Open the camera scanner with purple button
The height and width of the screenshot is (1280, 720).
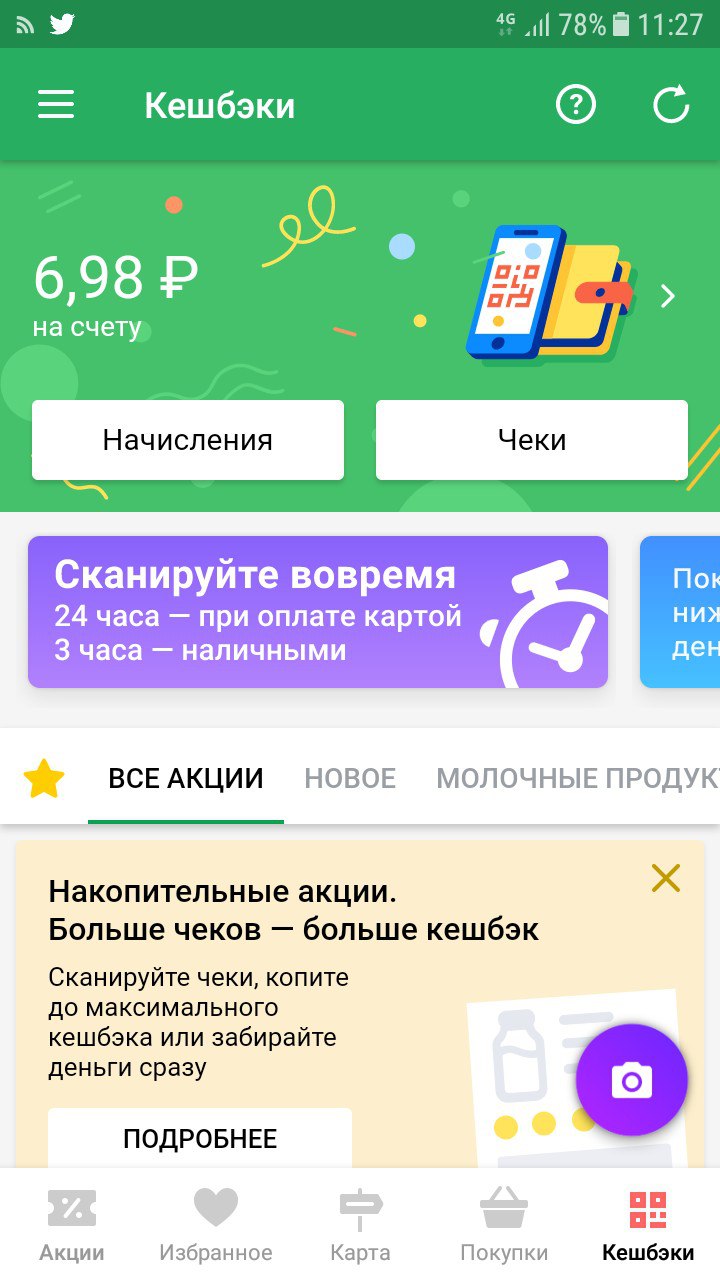632,1081
